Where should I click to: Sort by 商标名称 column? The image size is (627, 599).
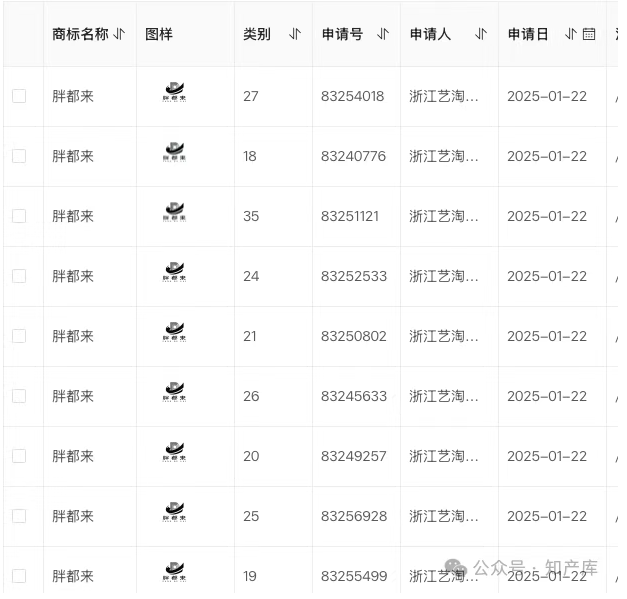tap(120, 34)
